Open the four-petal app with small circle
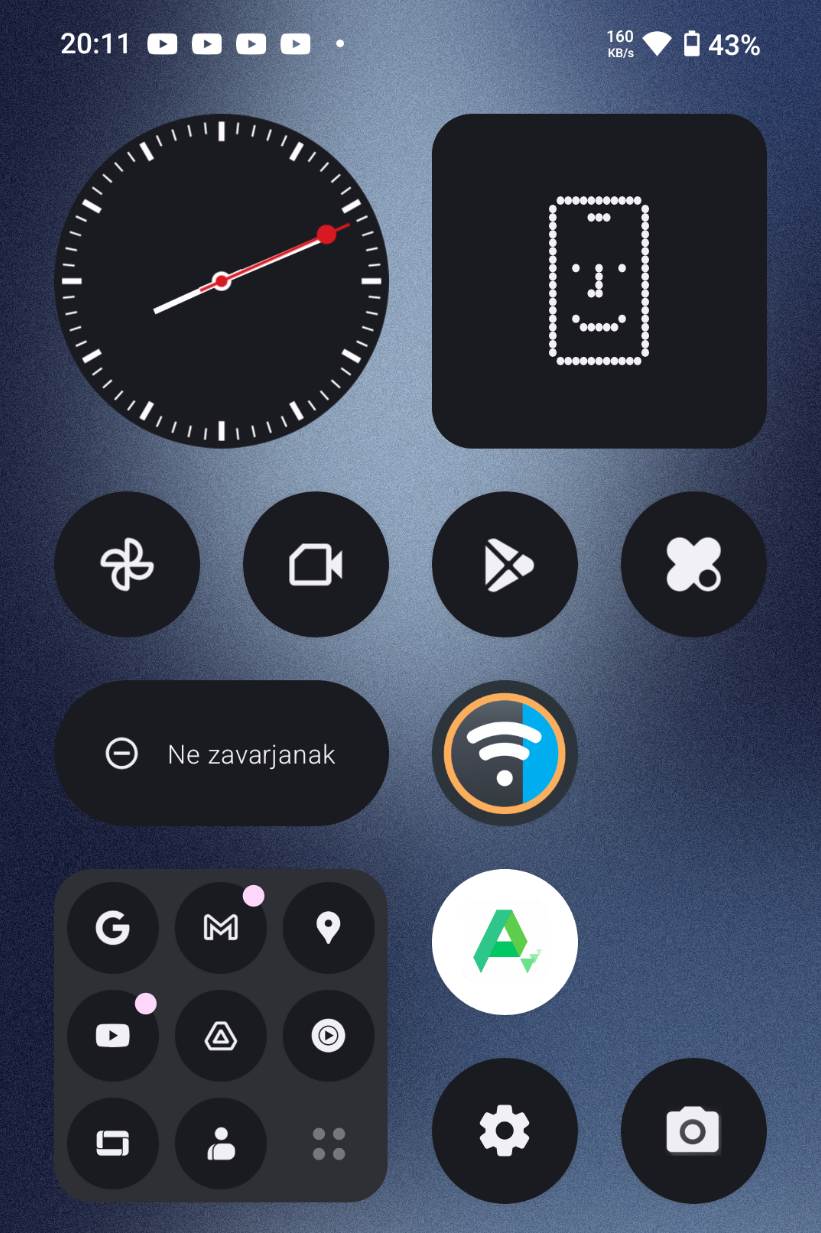The image size is (821, 1233). point(694,565)
